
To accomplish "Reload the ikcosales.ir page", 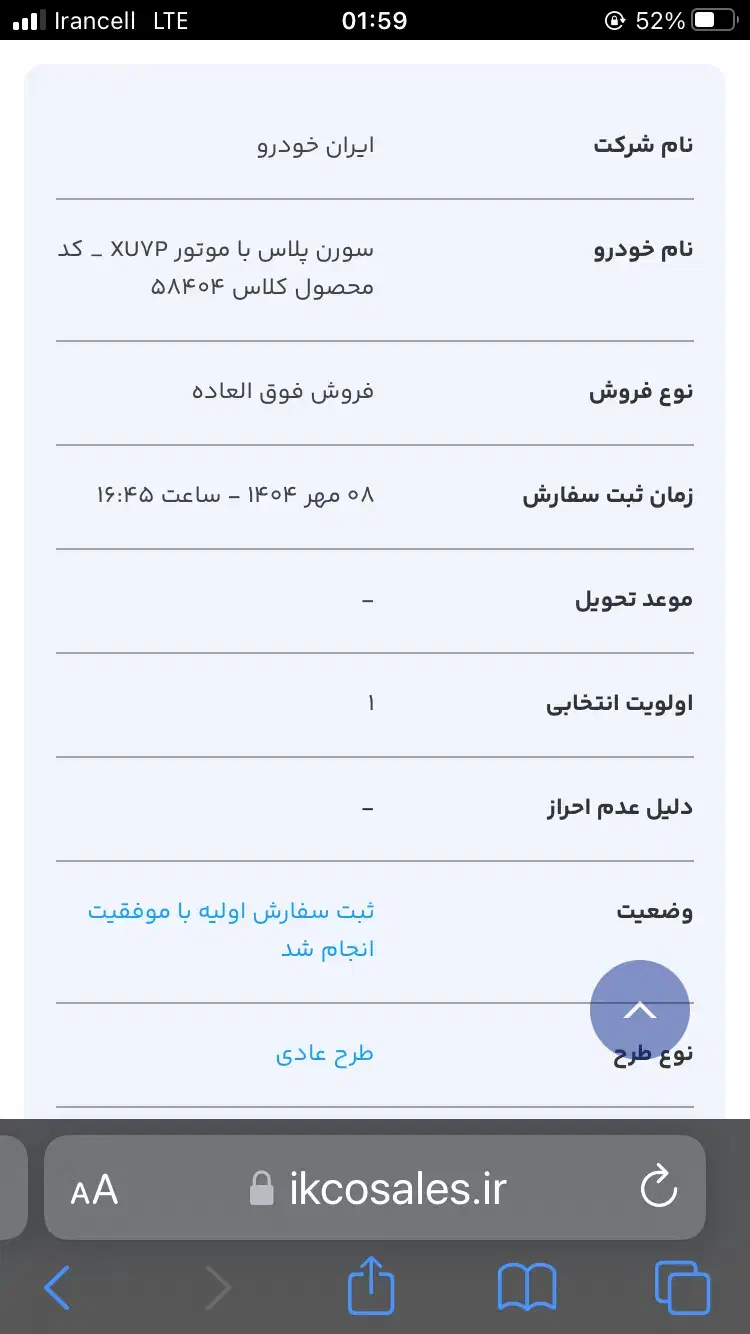I will 658,1189.
